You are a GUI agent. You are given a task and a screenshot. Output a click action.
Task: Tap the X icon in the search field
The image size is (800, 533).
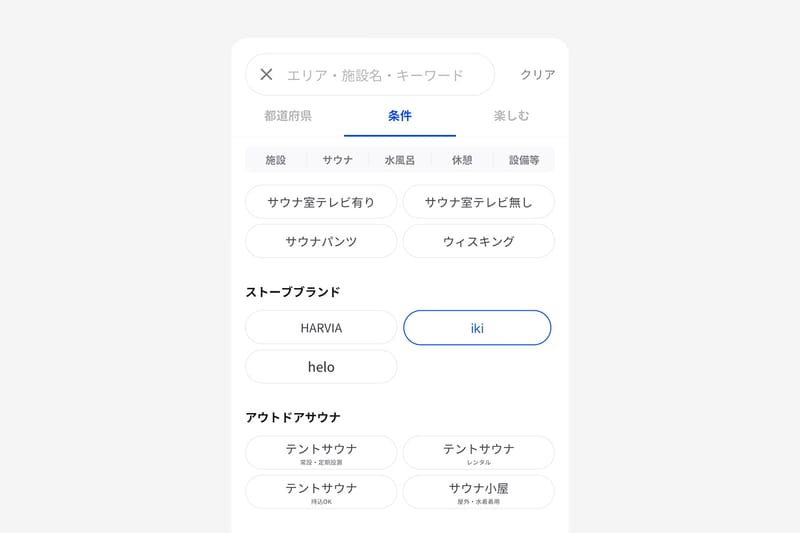click(266, 74)
